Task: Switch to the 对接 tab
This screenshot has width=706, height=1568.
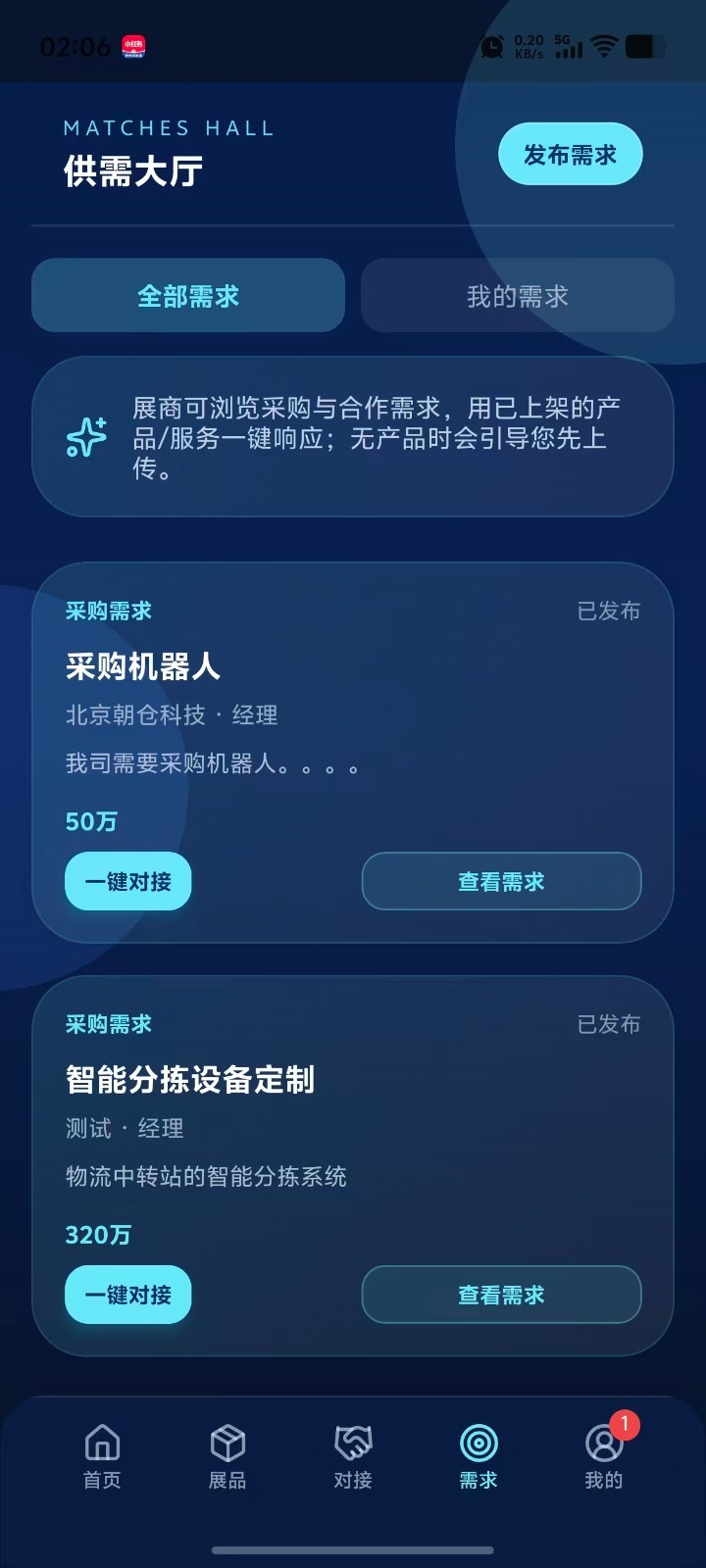Action: [353, 1456]
